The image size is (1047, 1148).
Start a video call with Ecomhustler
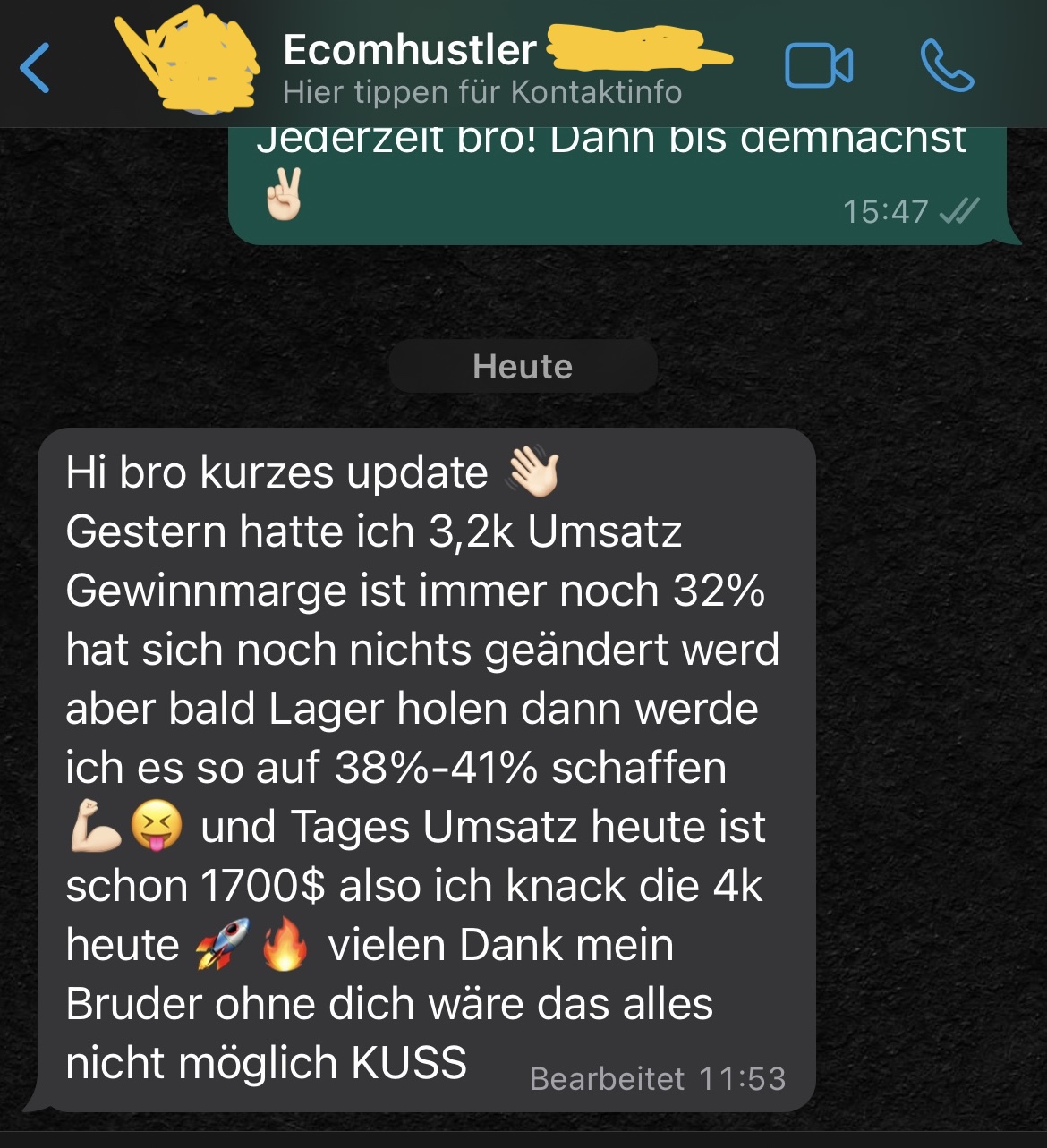click(818, 66)
